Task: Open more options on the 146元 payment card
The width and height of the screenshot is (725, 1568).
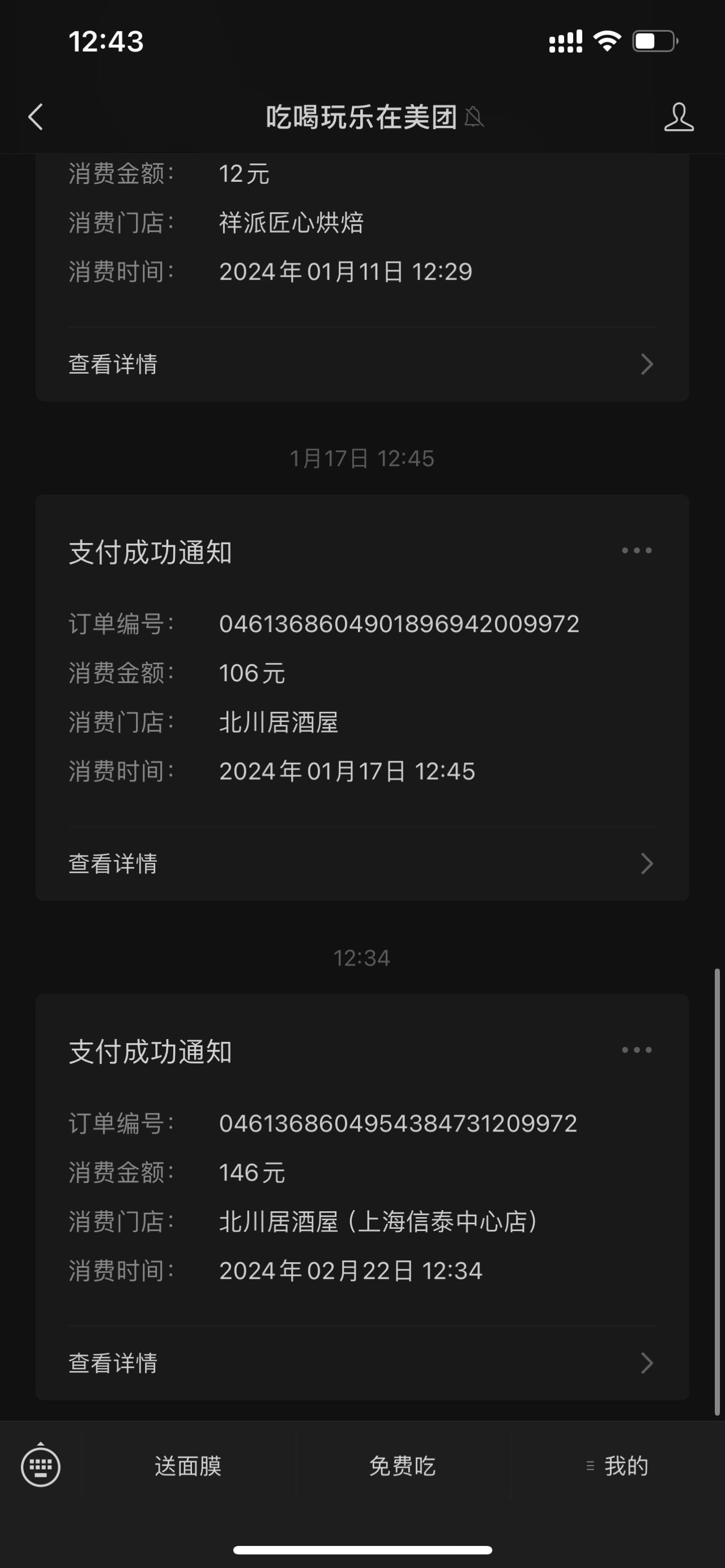Action: pos(637,1050)
